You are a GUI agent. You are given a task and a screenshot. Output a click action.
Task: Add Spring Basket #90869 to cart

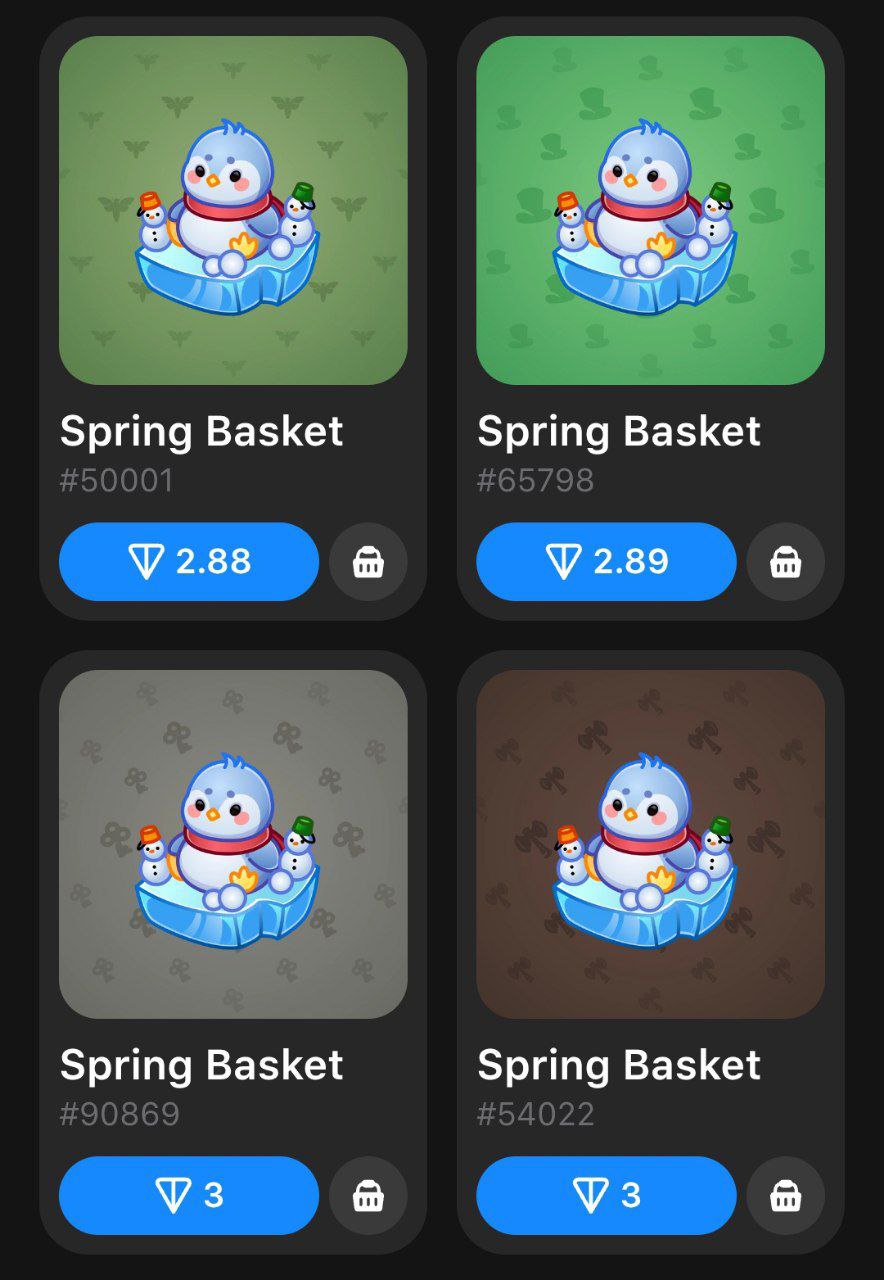pos(368,1196)
